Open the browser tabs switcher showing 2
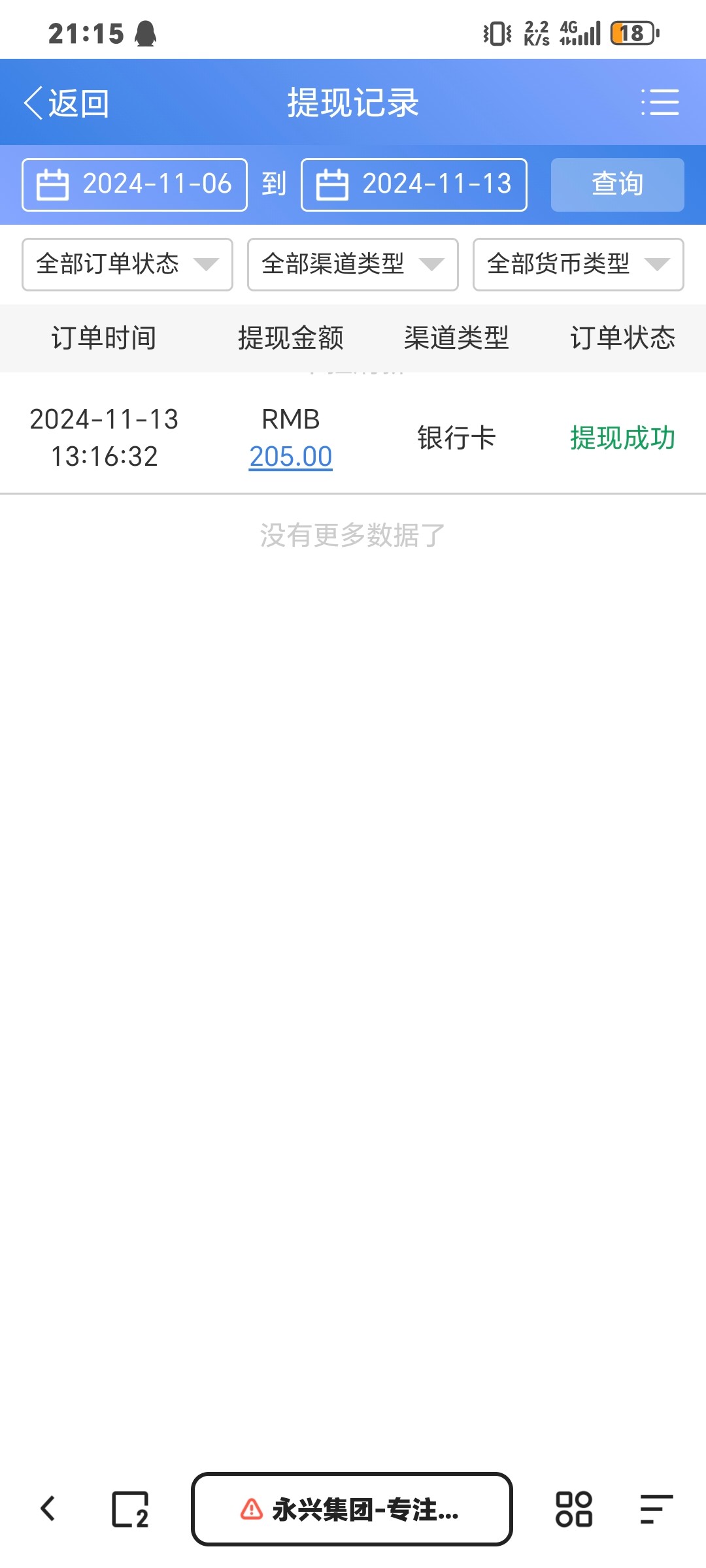706x1568 pixels. [x=130, y=1509]
